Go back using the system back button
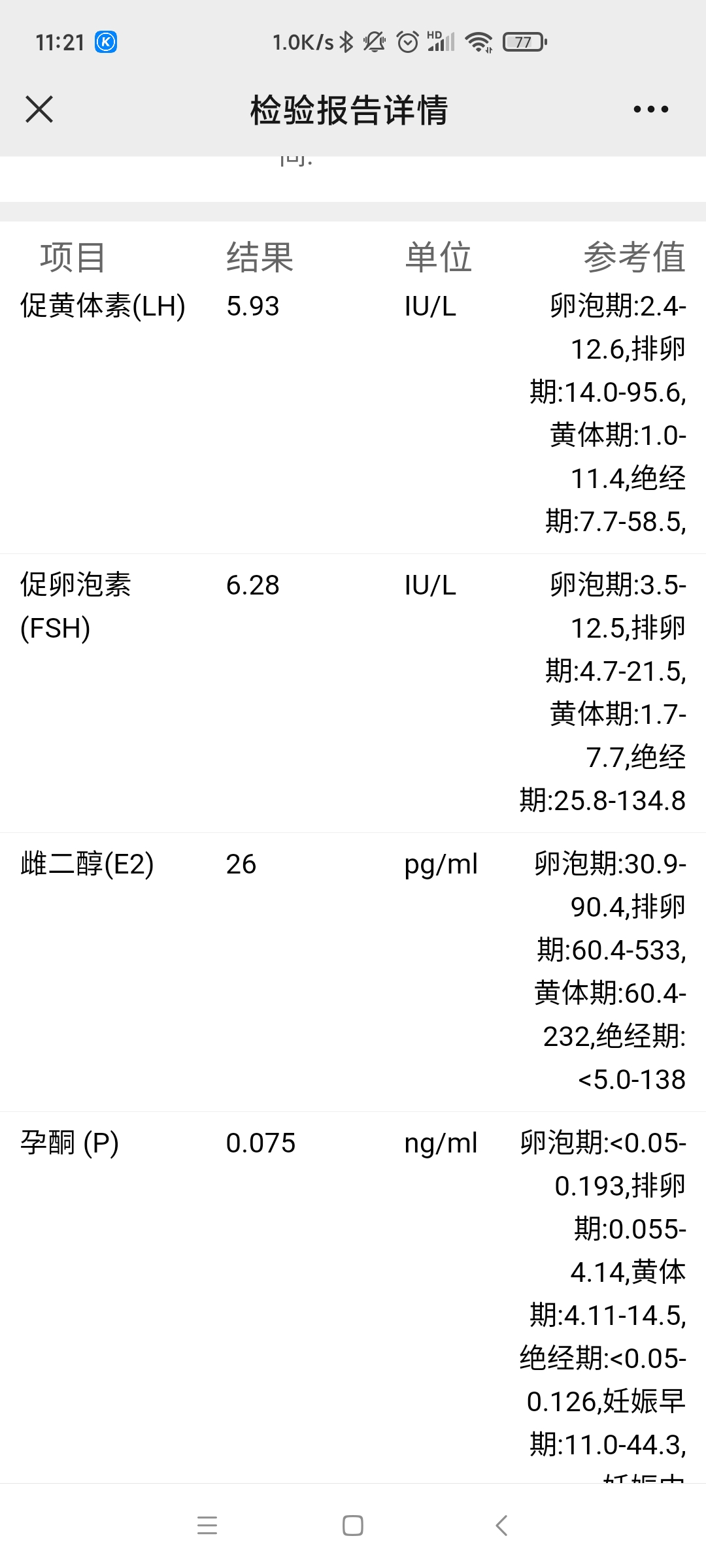The width and height of the screenshot is (706, 1568). click(501, 1526)
